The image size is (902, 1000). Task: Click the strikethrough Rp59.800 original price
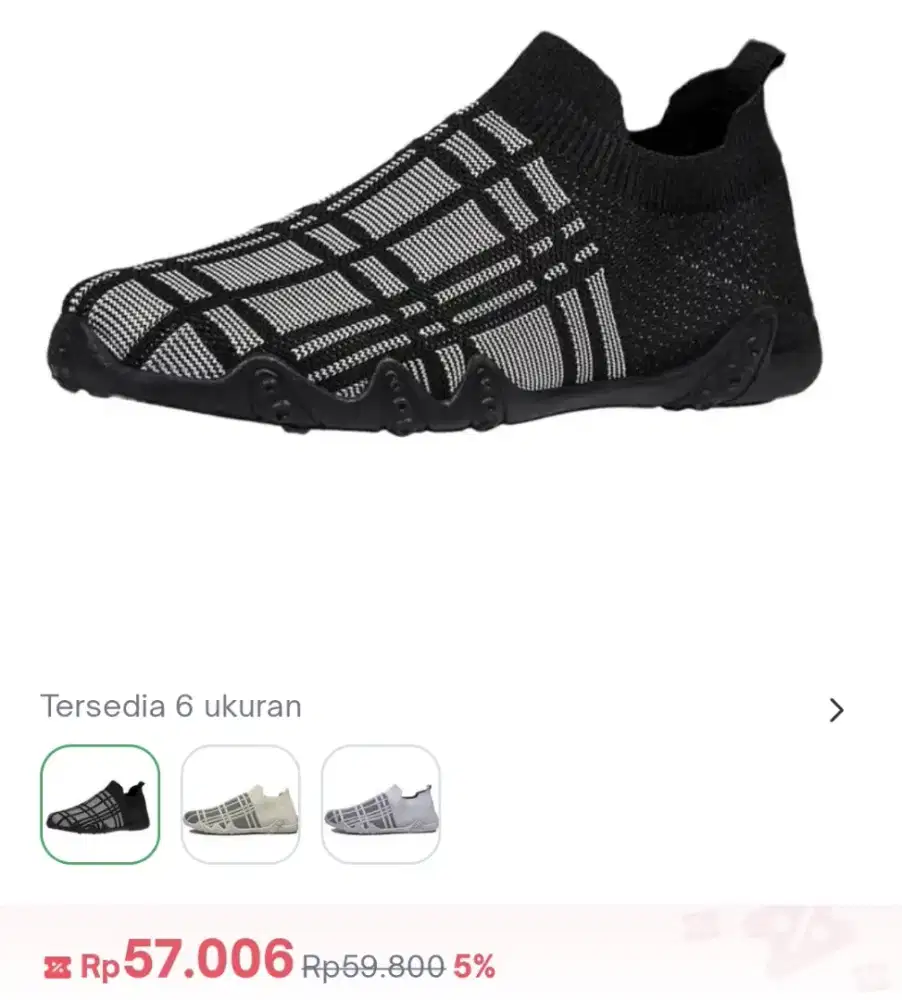(x=372, y=966)
